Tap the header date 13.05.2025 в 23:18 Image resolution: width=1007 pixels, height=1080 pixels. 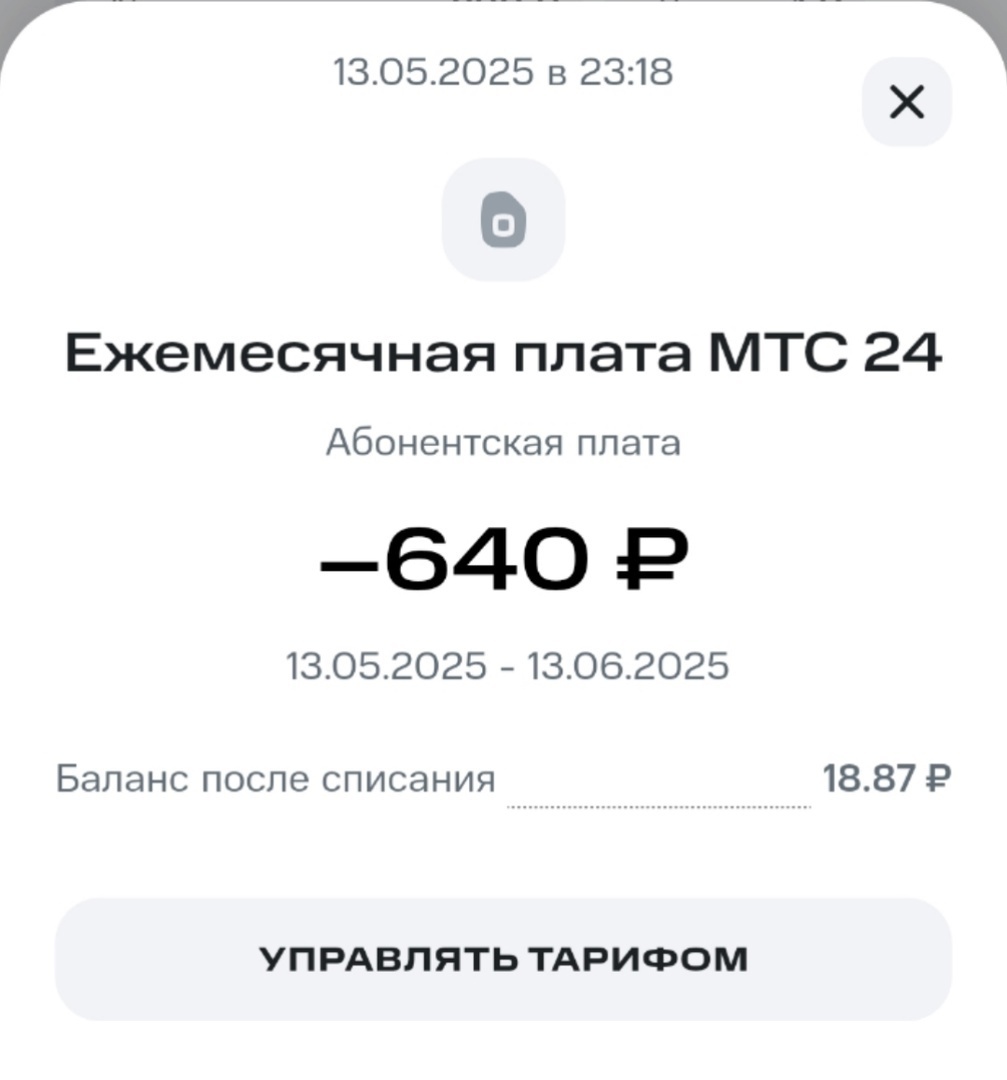pos(503,71)
